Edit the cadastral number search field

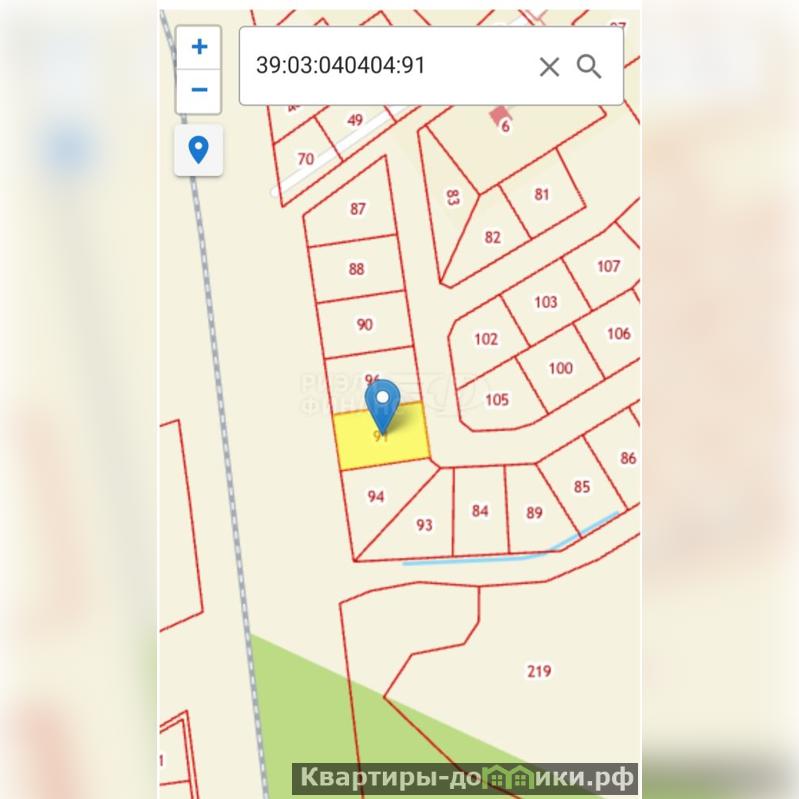[385, 67]
